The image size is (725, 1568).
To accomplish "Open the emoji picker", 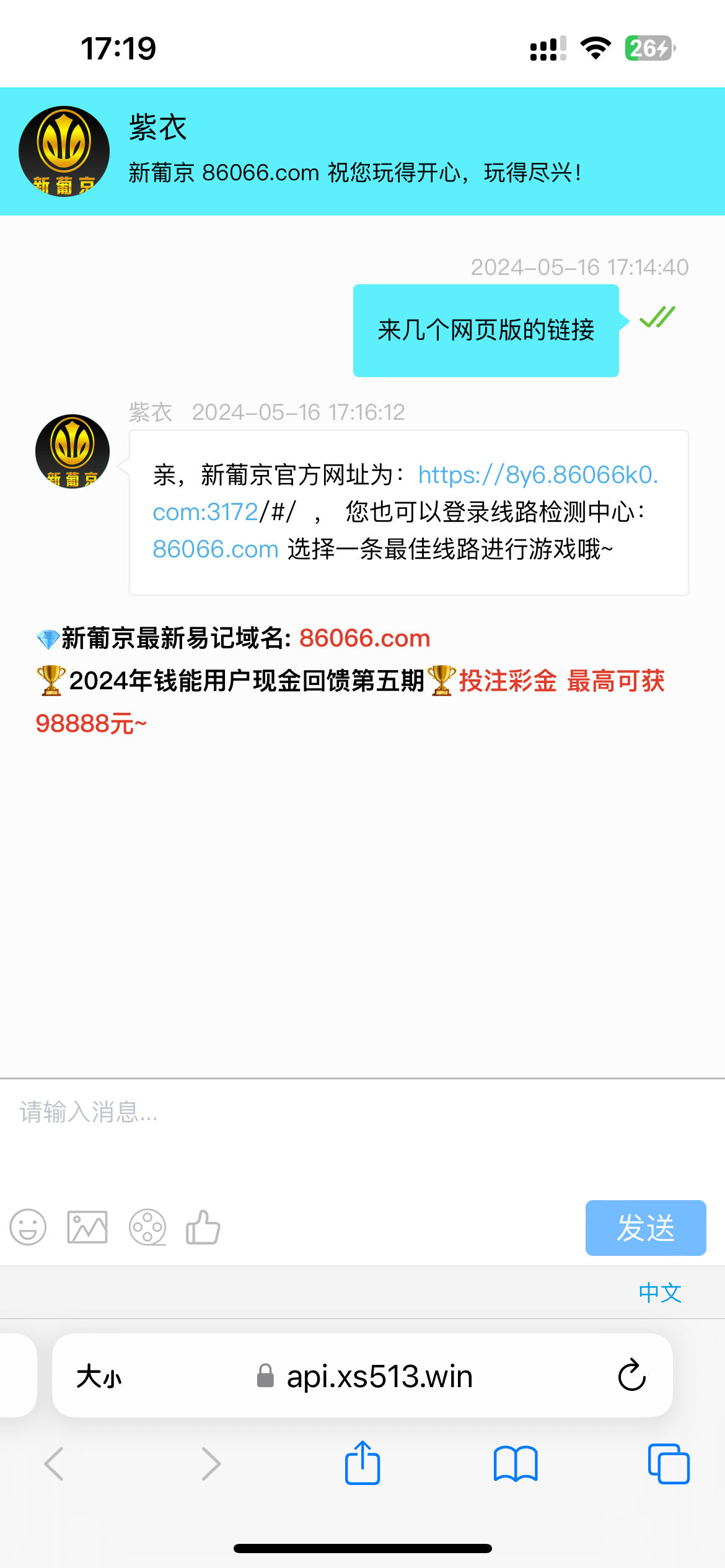I will click(x=28, y=1227).
